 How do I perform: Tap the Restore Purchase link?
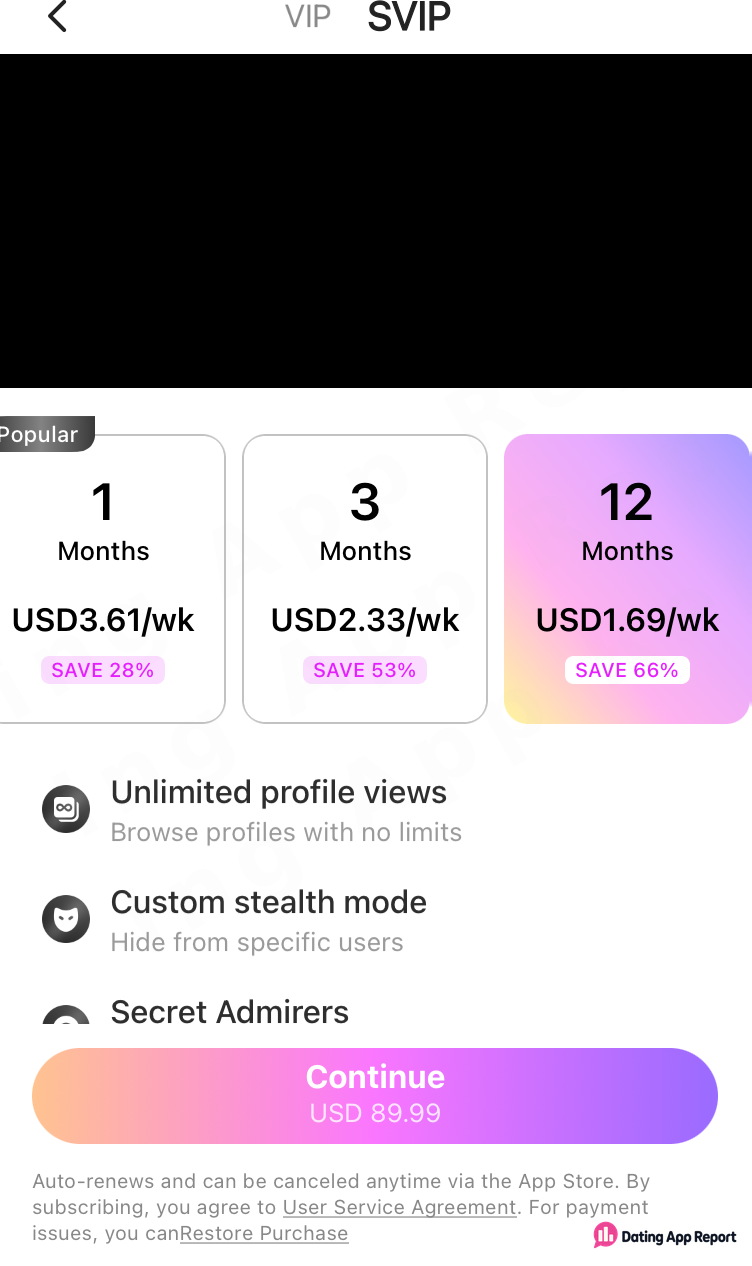[x=264, y=1234]
